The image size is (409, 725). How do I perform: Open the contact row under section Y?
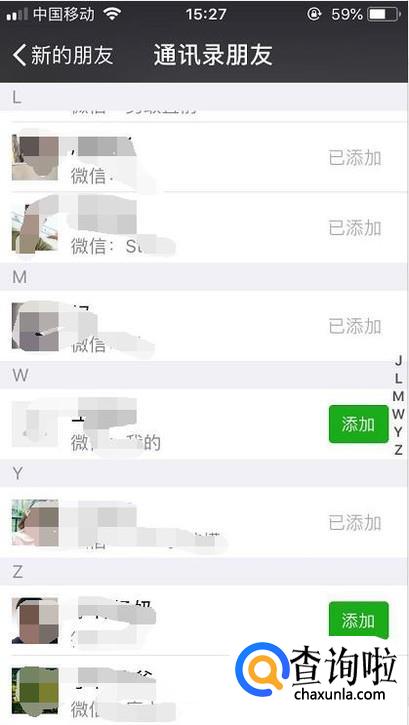(x=204, y=522)
